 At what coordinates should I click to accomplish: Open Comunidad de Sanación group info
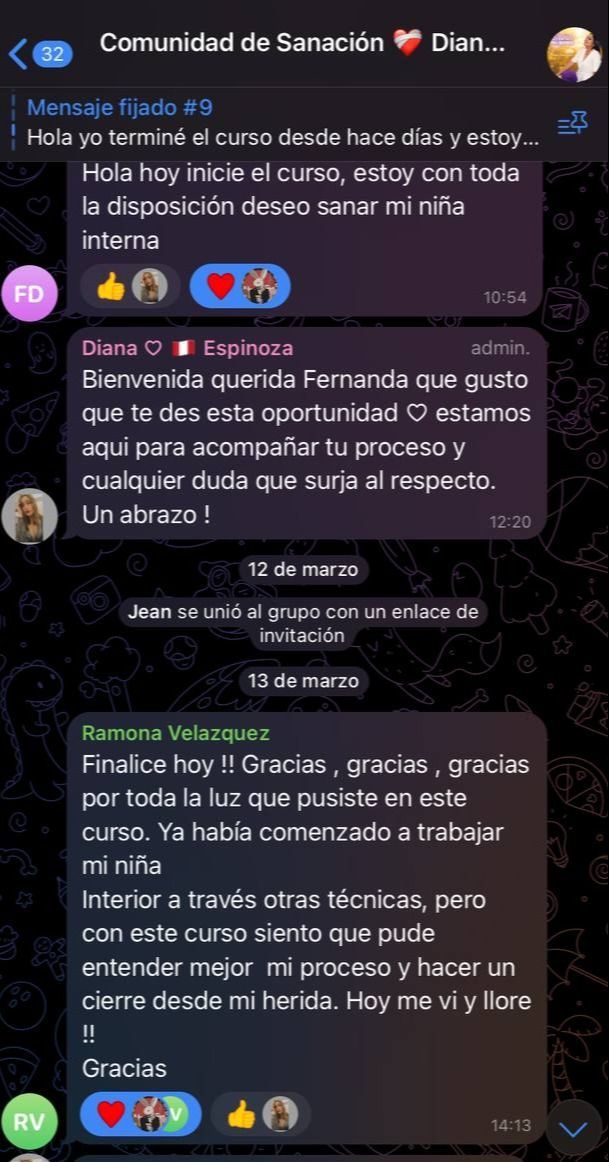(x=302, y=44)
